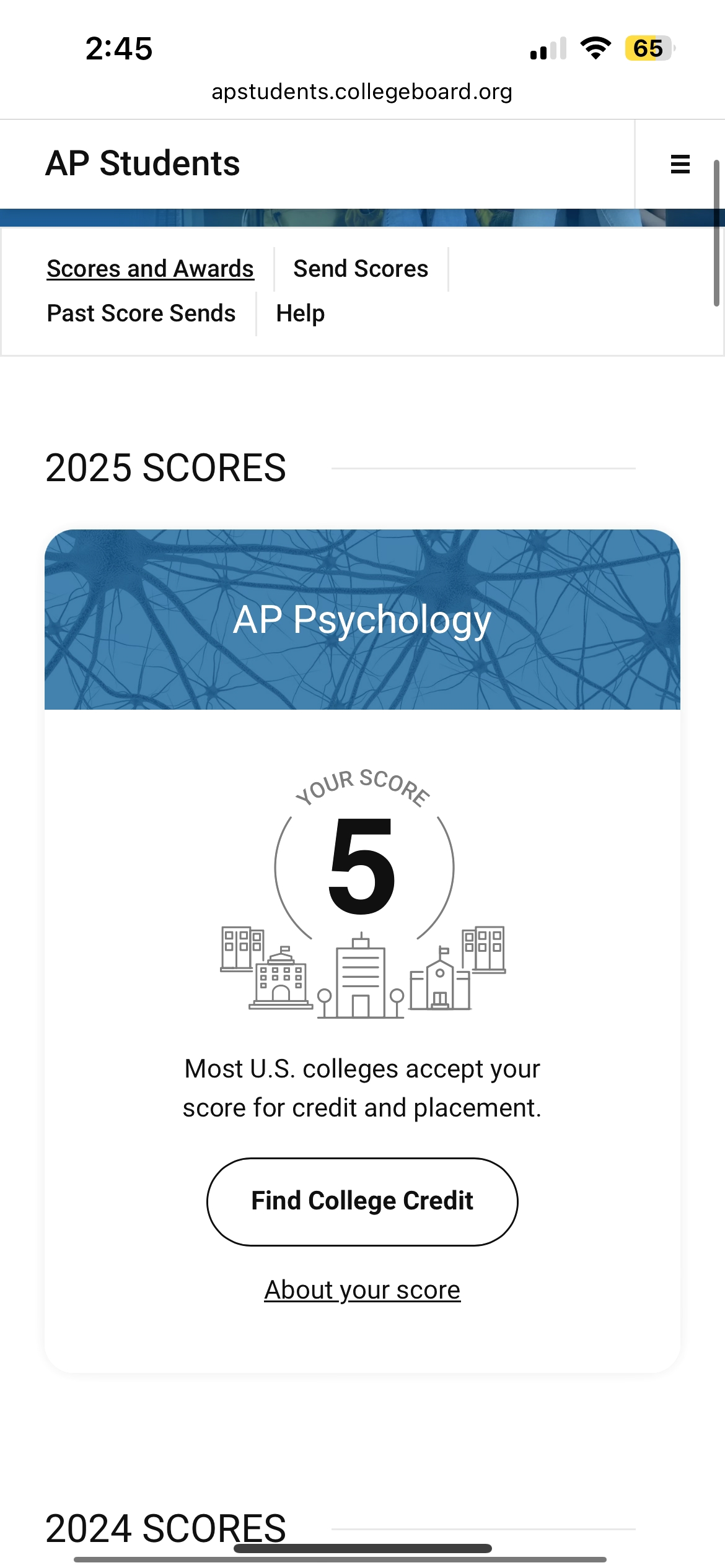The image size is (725, 1568).
Task: Open the Help section
Action: (301, 313)
